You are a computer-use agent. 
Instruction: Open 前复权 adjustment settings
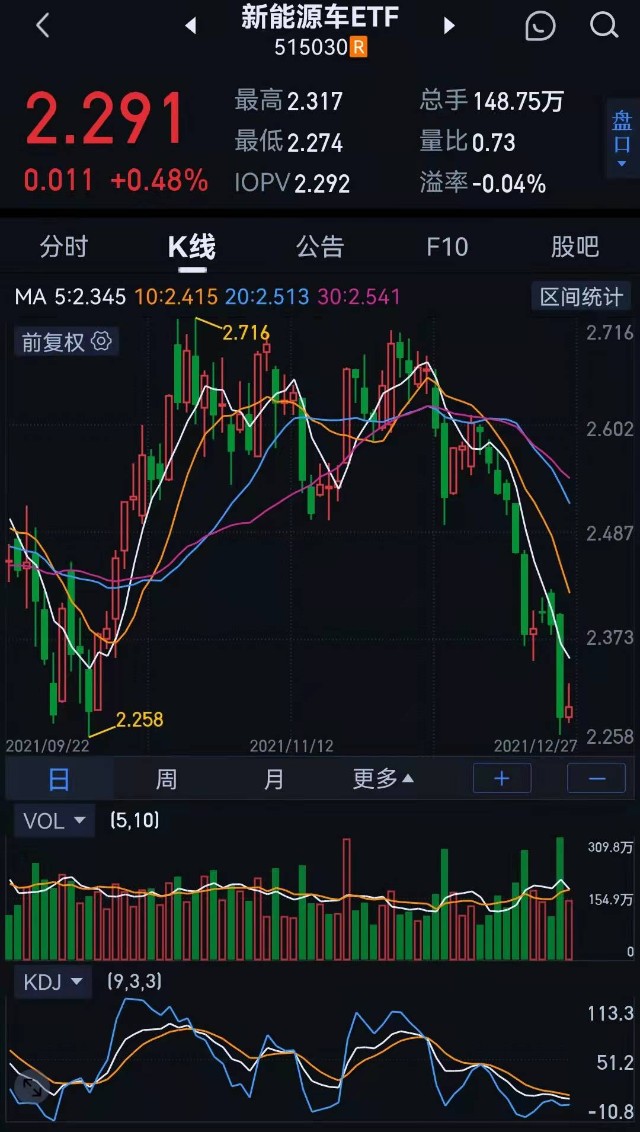click(x=66, y=341)
